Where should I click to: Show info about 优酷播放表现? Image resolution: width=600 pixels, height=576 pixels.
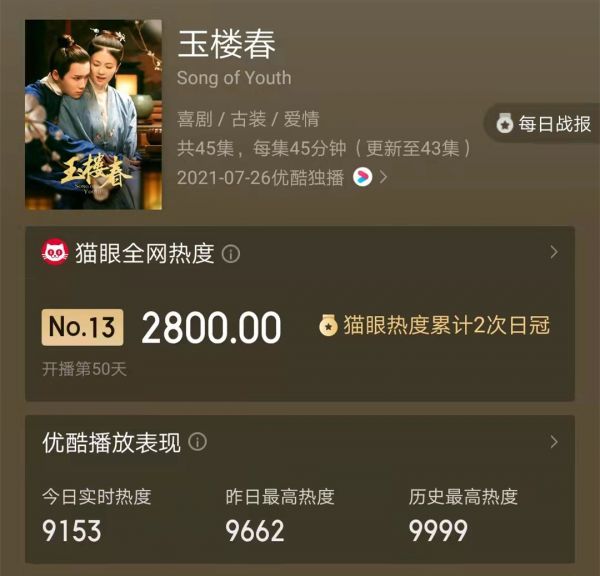(198, 442)
